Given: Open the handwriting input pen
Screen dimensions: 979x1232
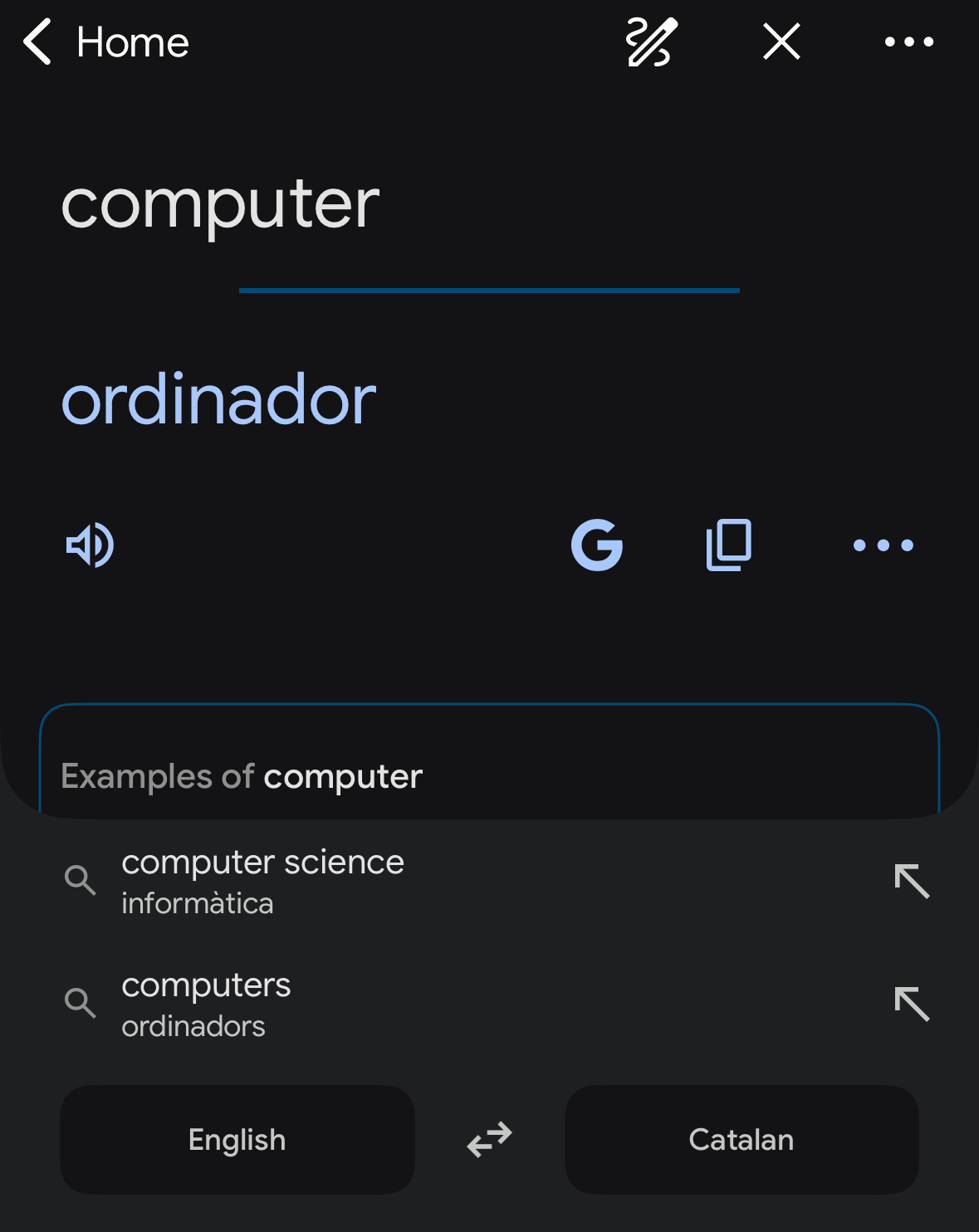Looking at the screenshot, I should 651,42.
